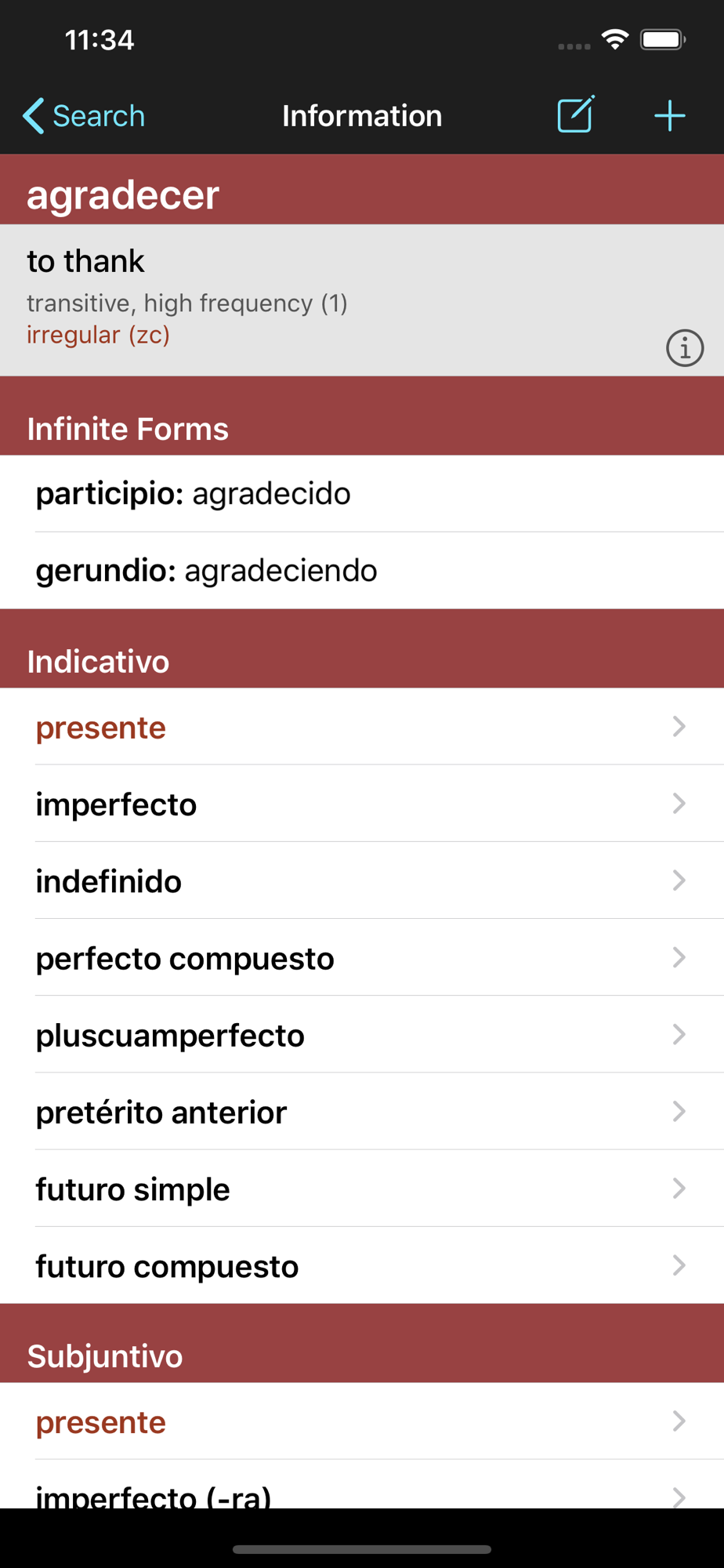Open Subjuntivo imperfecto (-ra) row
This screenshot has width=724, height=1568.
(362, 1485)
